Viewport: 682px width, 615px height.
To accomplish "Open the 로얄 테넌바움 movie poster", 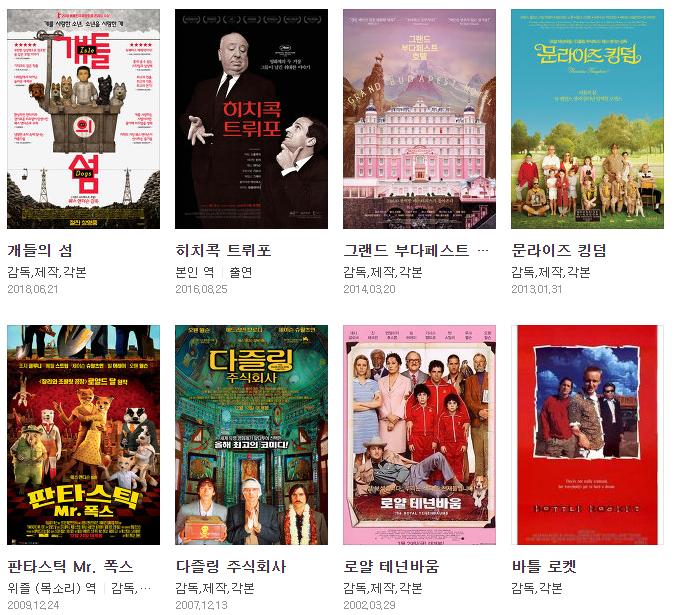I will [x=419, y=435].
